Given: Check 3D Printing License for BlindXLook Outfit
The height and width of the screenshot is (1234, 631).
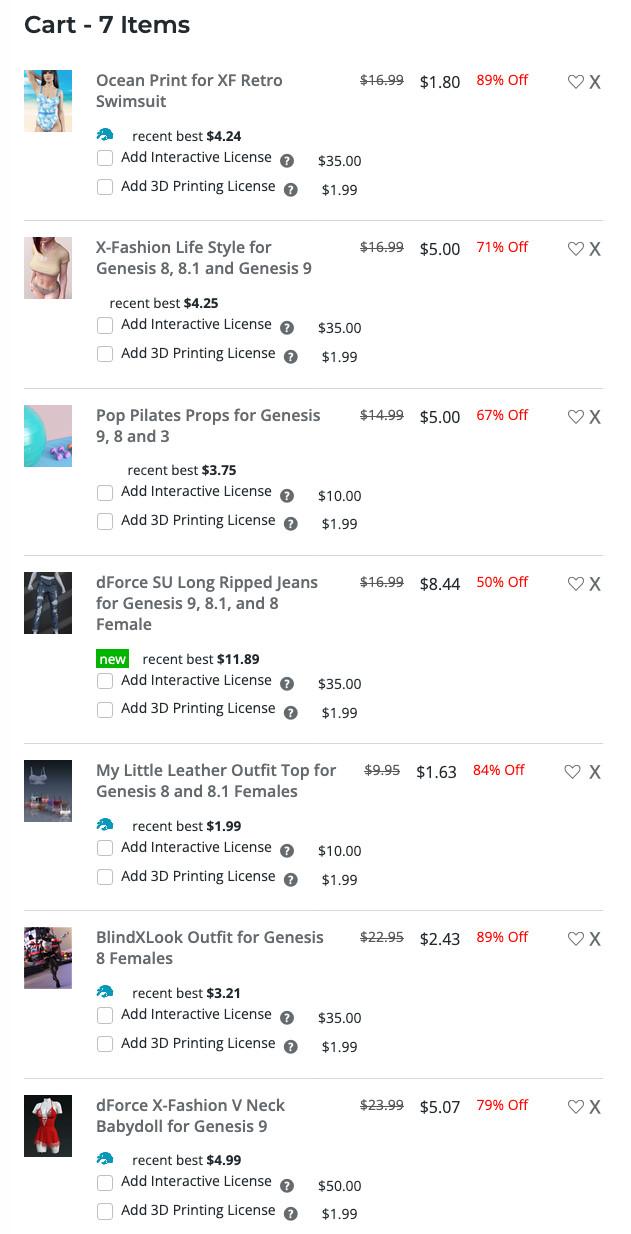Looking at the screenshot, I should 105,1044.
